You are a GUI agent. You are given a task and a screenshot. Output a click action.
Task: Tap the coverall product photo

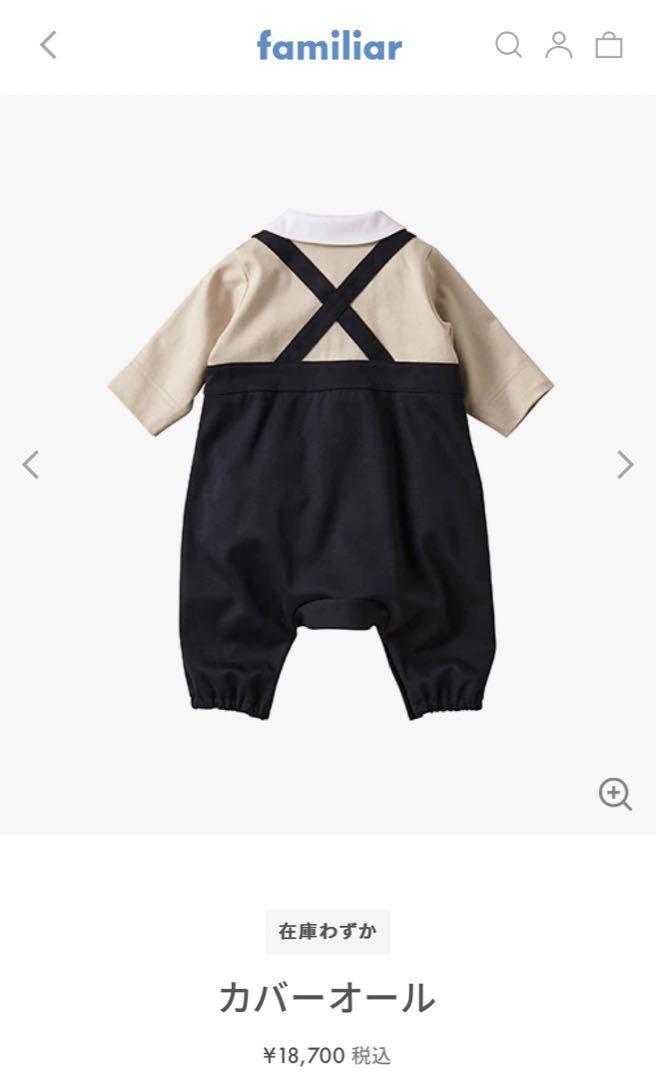[331, 464]
